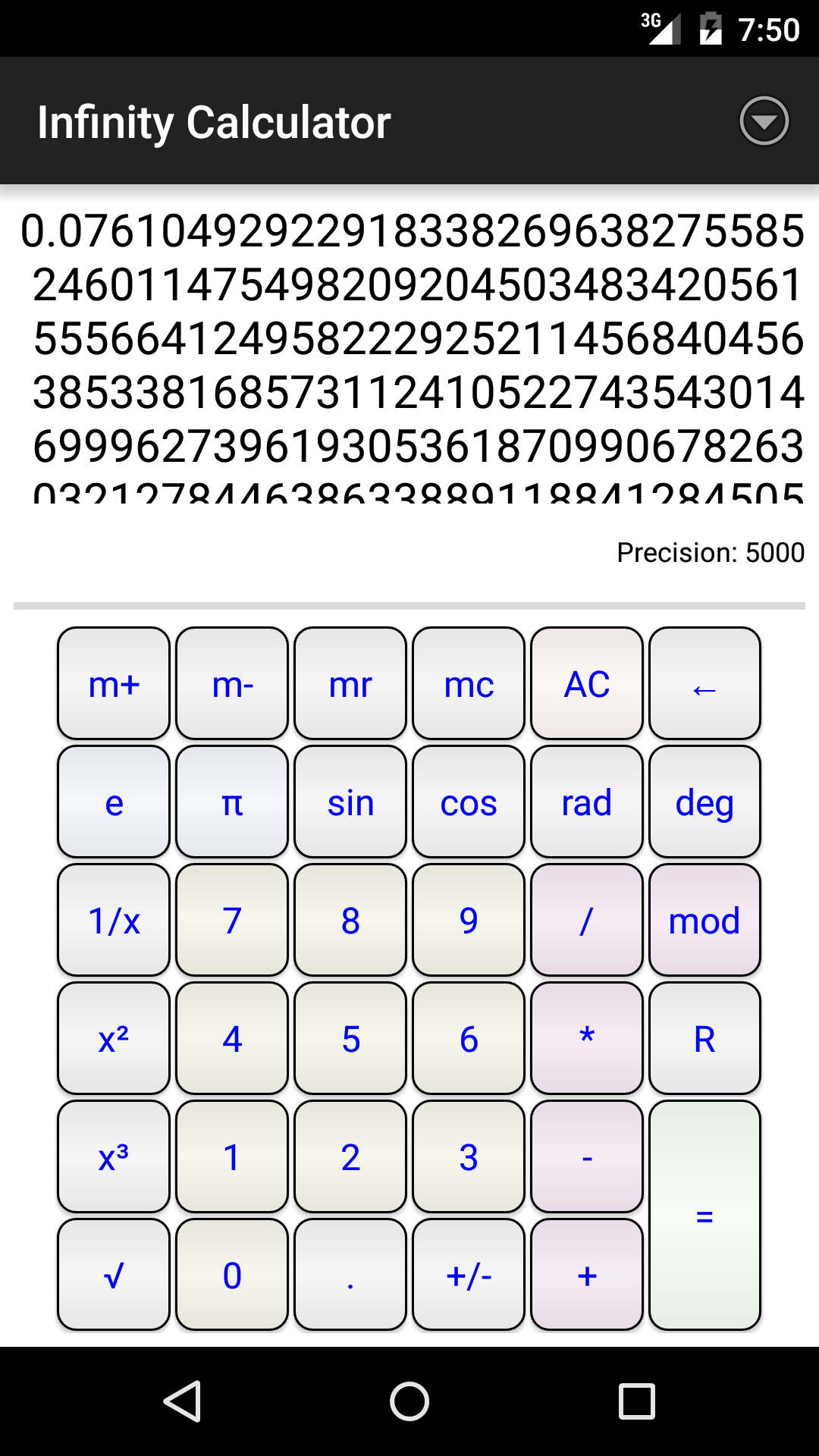Hit the R key
The width and height of the screenshot is (819, 1456).
704,1038
